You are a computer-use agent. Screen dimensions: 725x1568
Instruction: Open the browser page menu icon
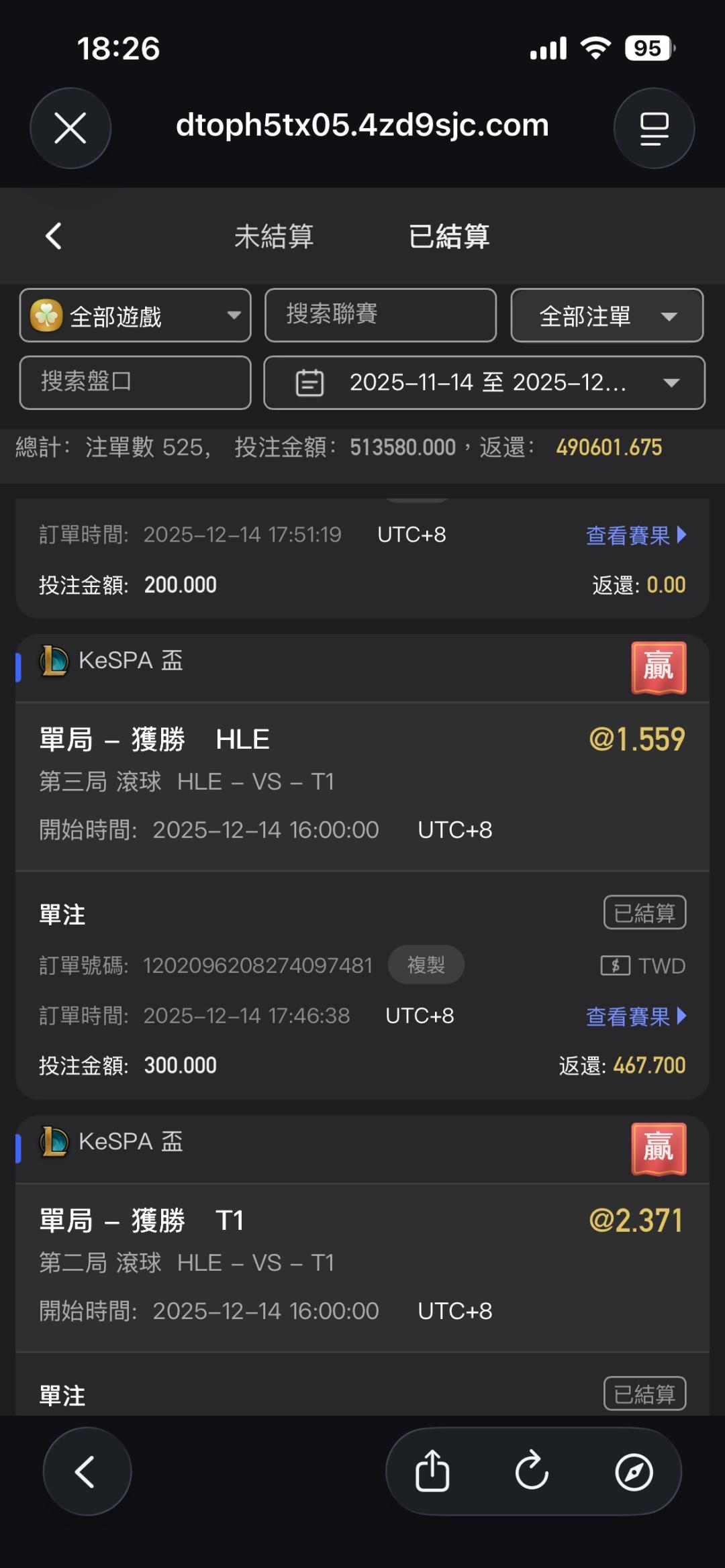click(654, 127)
